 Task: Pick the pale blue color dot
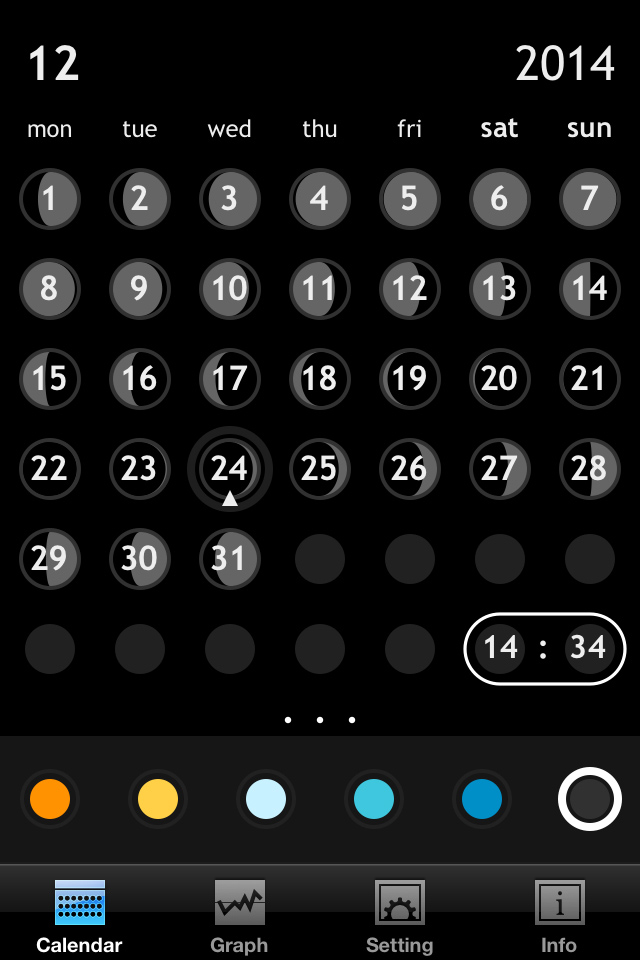coord(266,800)
